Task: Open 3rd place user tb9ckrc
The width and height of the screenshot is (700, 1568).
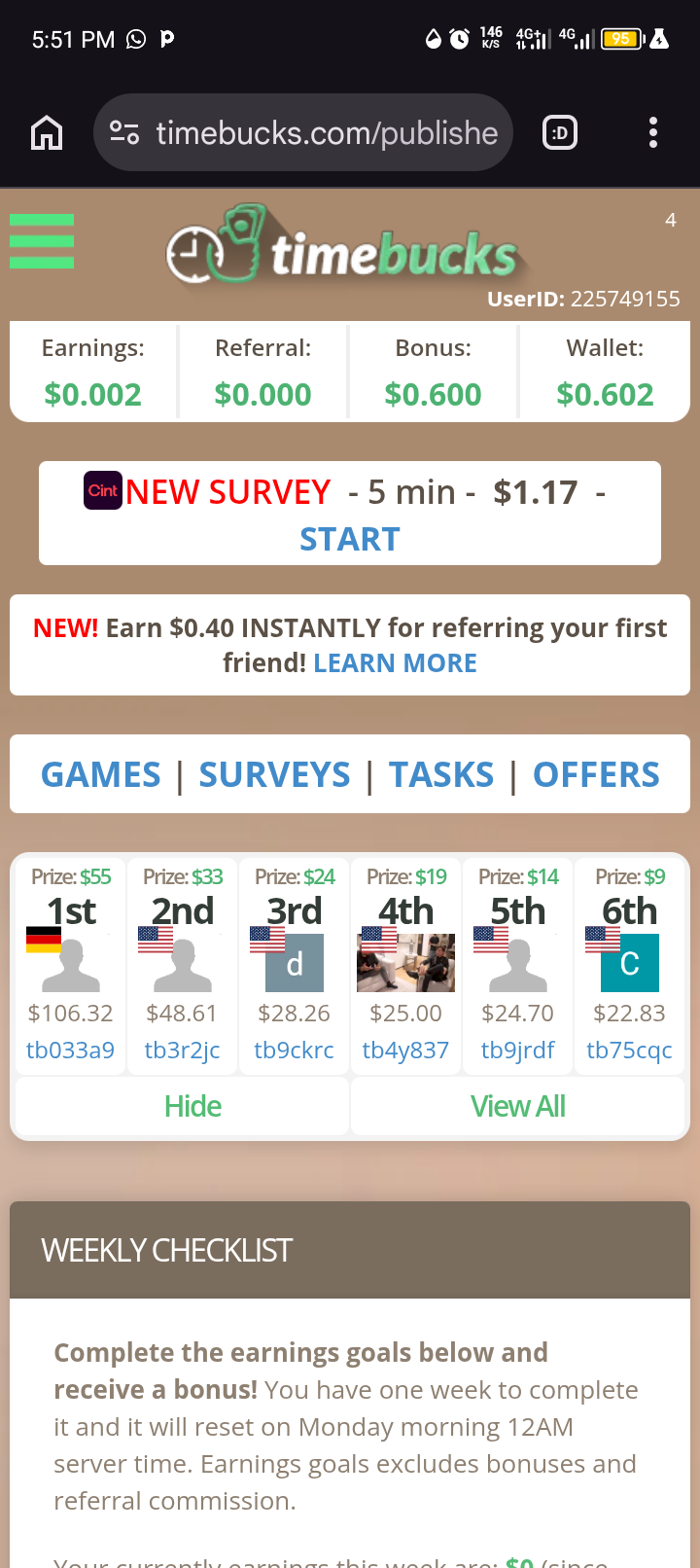Action: 294,1051
